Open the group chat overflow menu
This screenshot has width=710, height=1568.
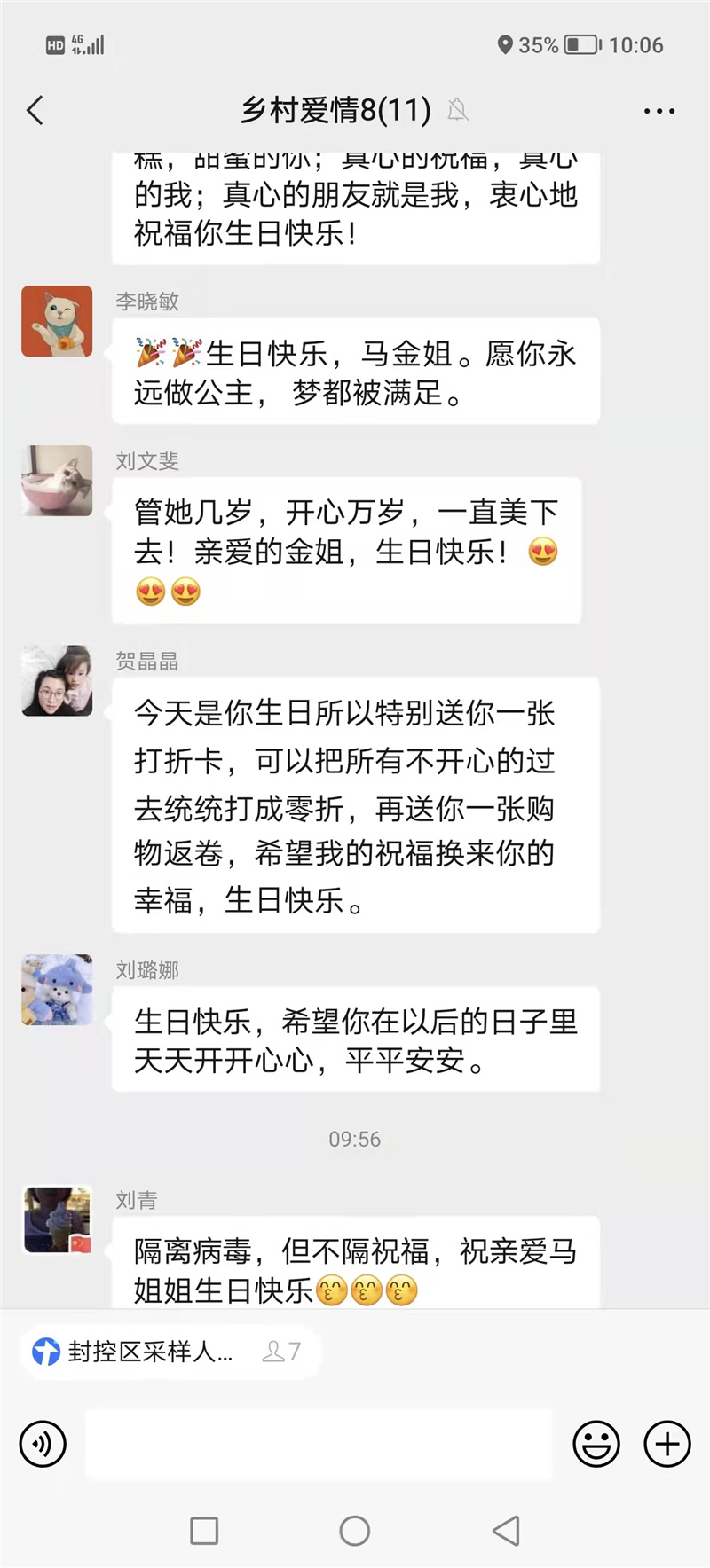[659, 111]
